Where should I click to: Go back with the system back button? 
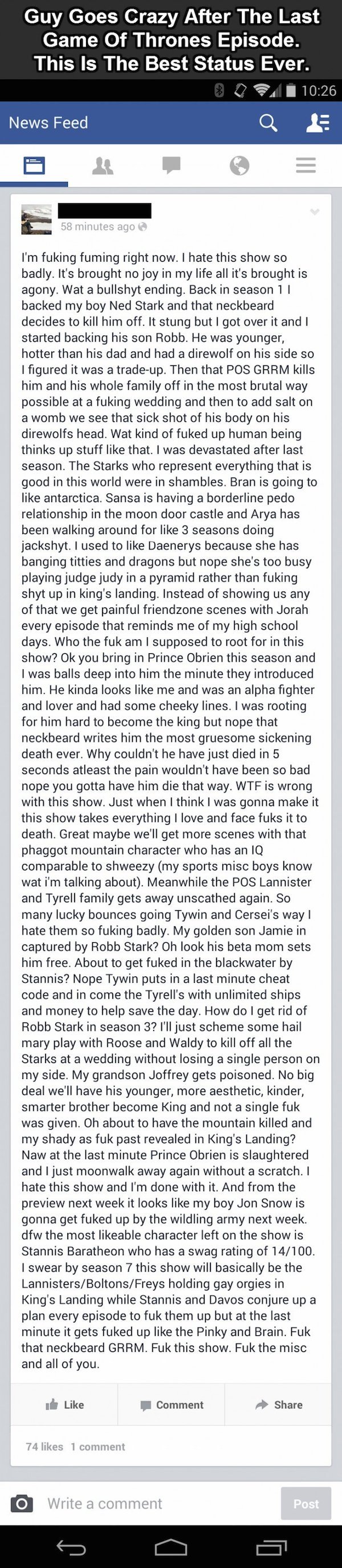coord(71,1547)
